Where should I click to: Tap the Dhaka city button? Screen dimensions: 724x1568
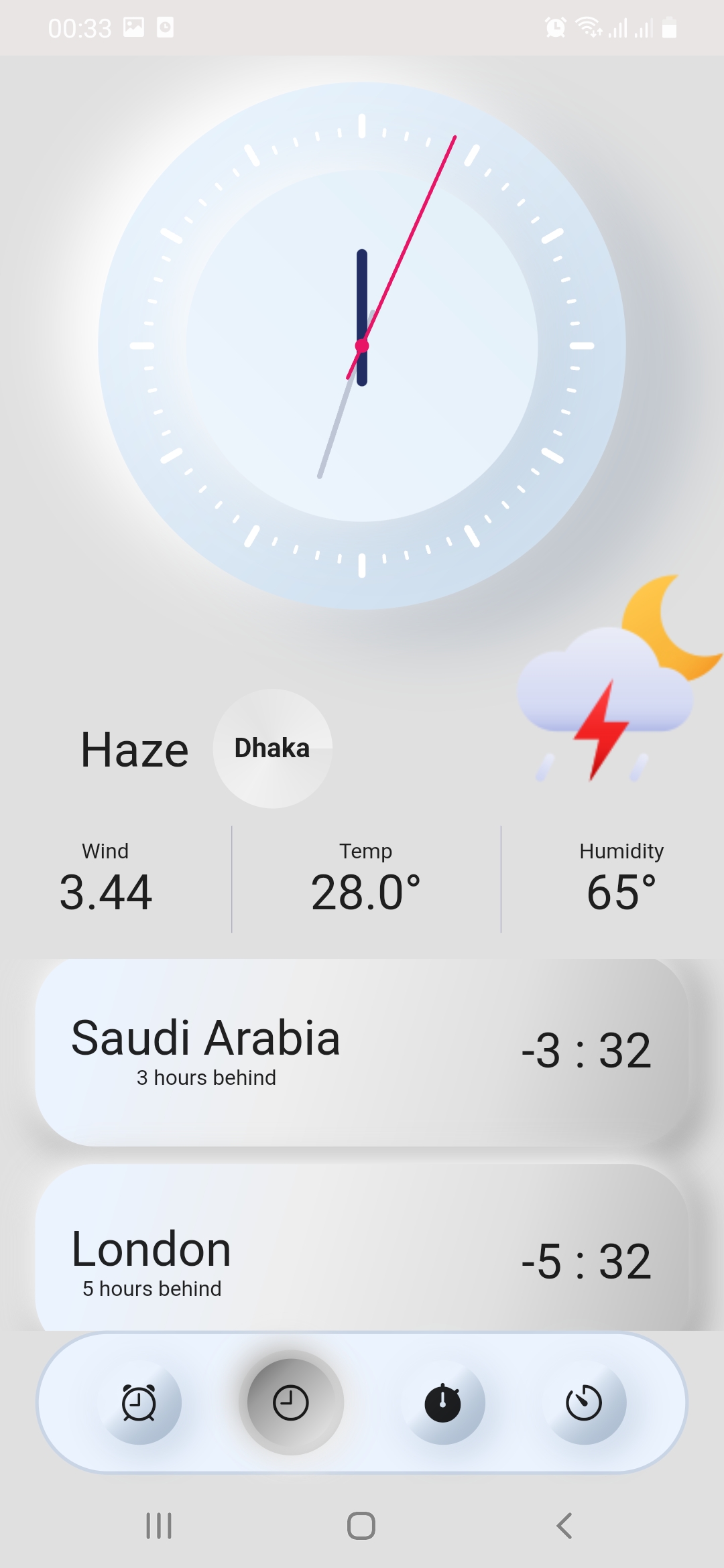pos(272,748)
